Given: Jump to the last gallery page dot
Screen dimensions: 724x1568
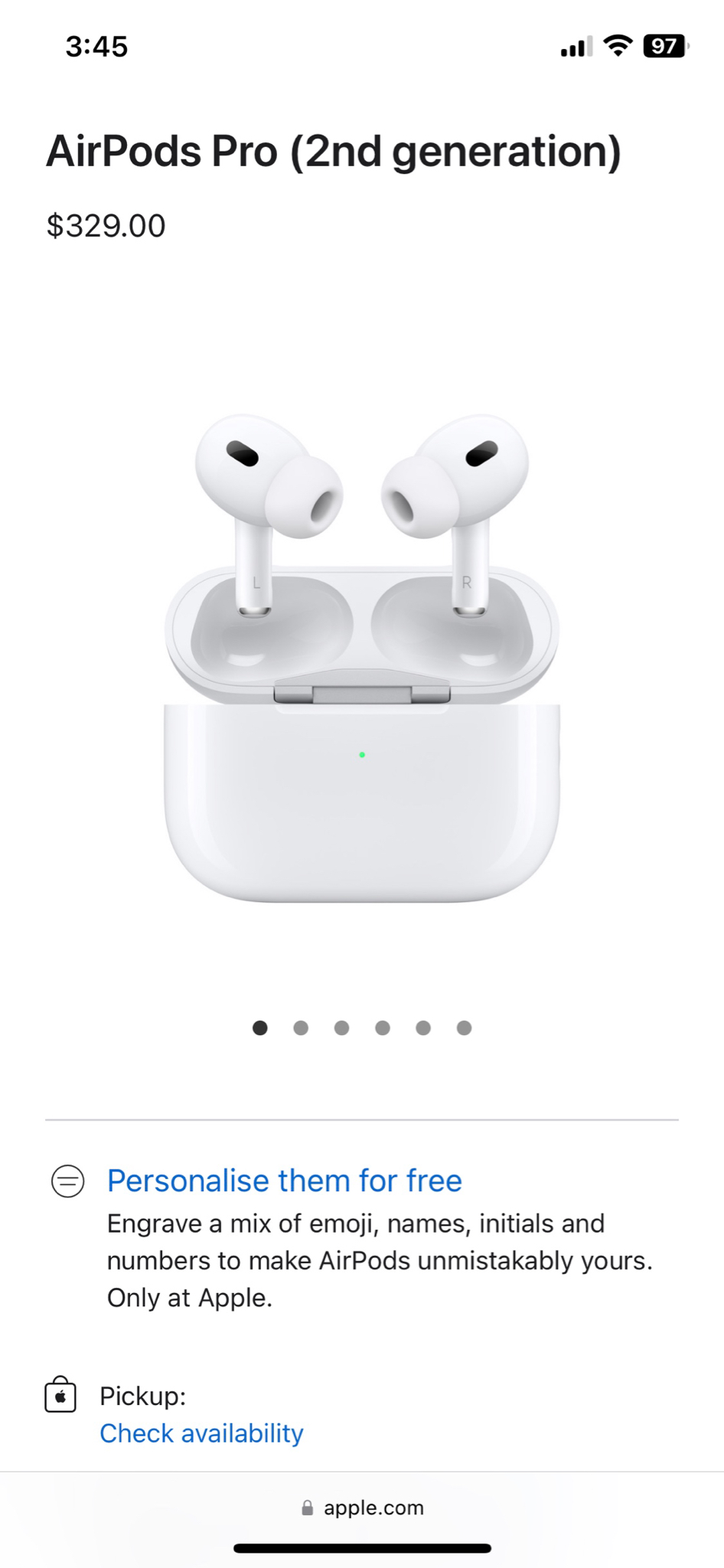Looking at the screenshot, I should 464,1028.
